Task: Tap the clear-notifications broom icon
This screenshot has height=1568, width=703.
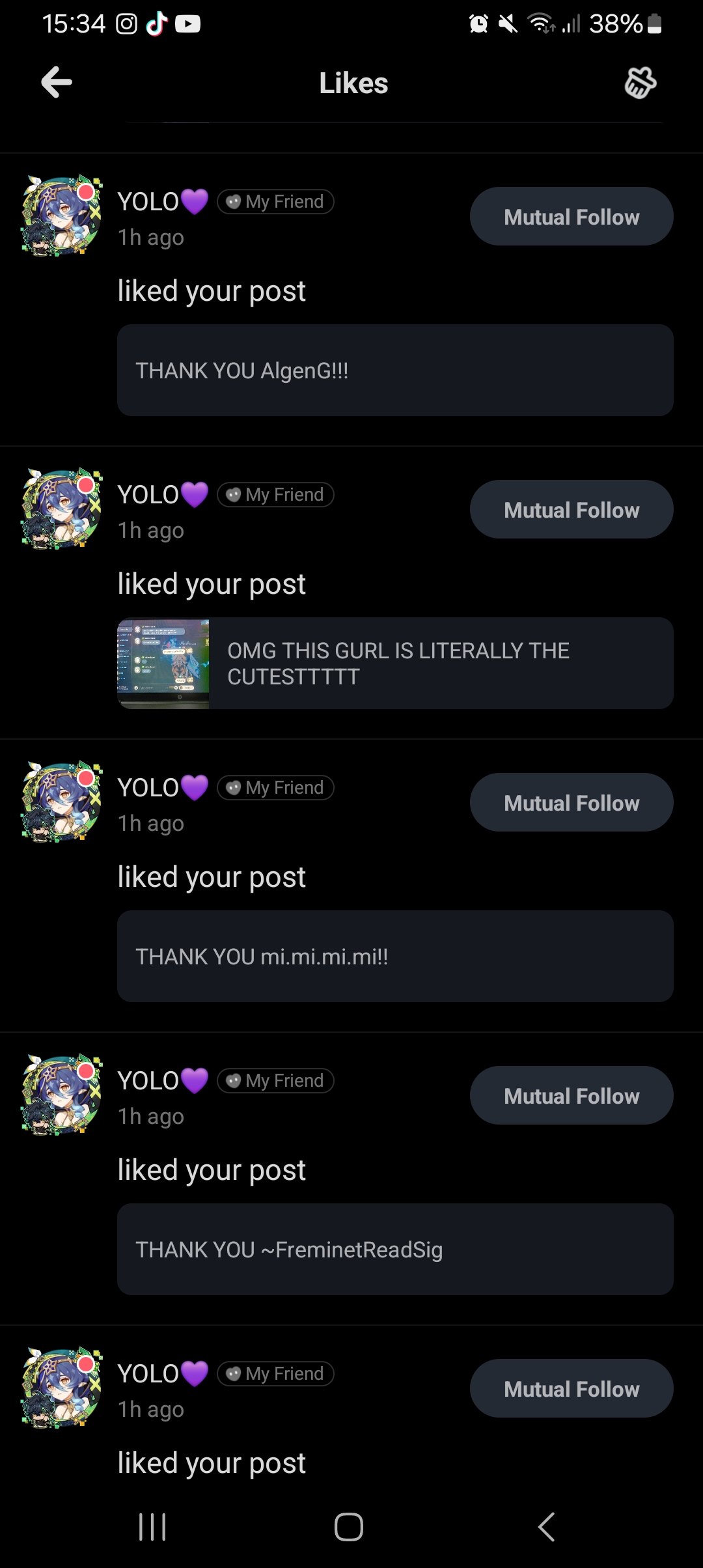Action: [640, 83]
